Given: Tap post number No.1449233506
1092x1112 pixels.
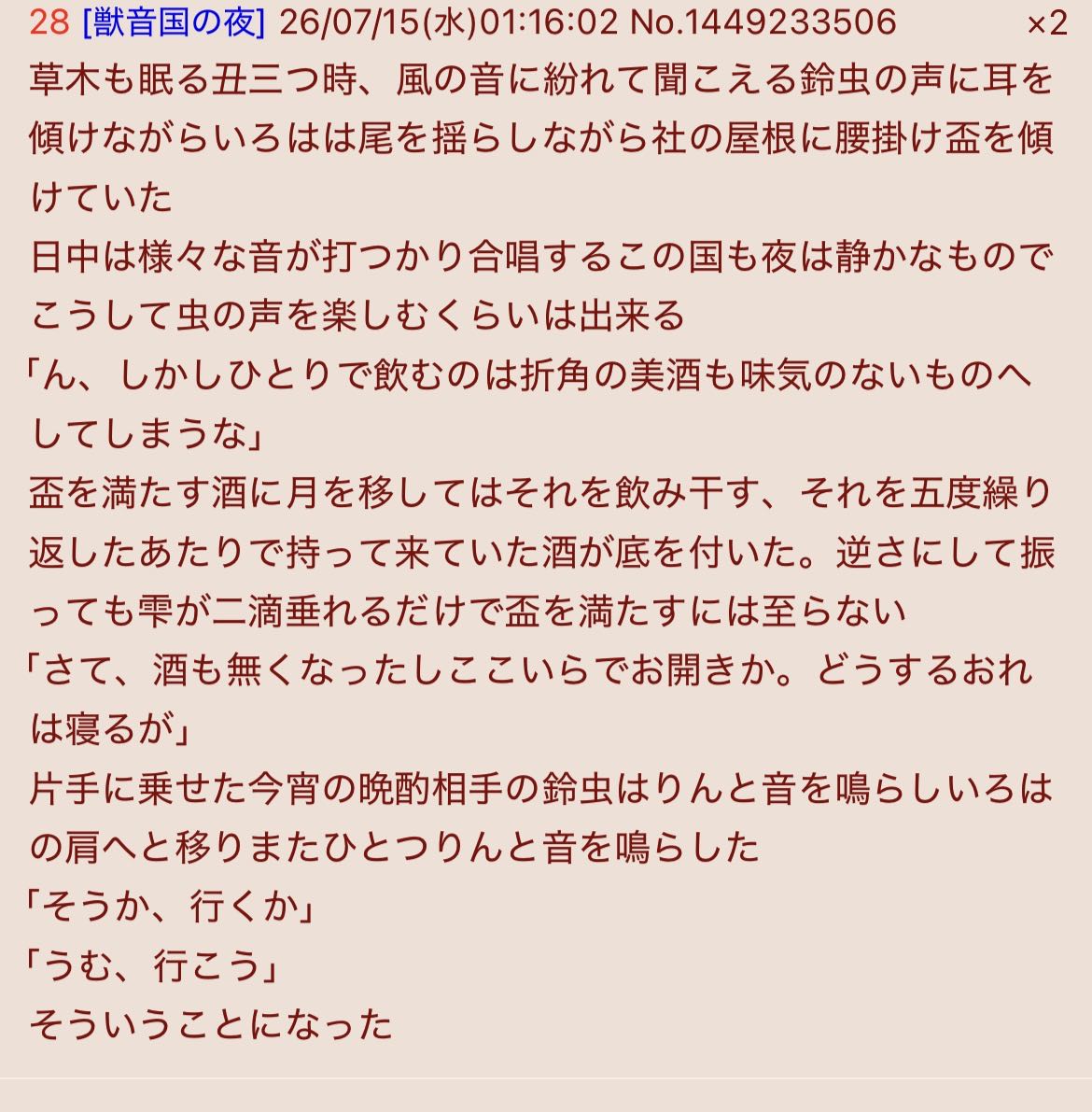Looking at the screenshot, I should coord(763,22).
